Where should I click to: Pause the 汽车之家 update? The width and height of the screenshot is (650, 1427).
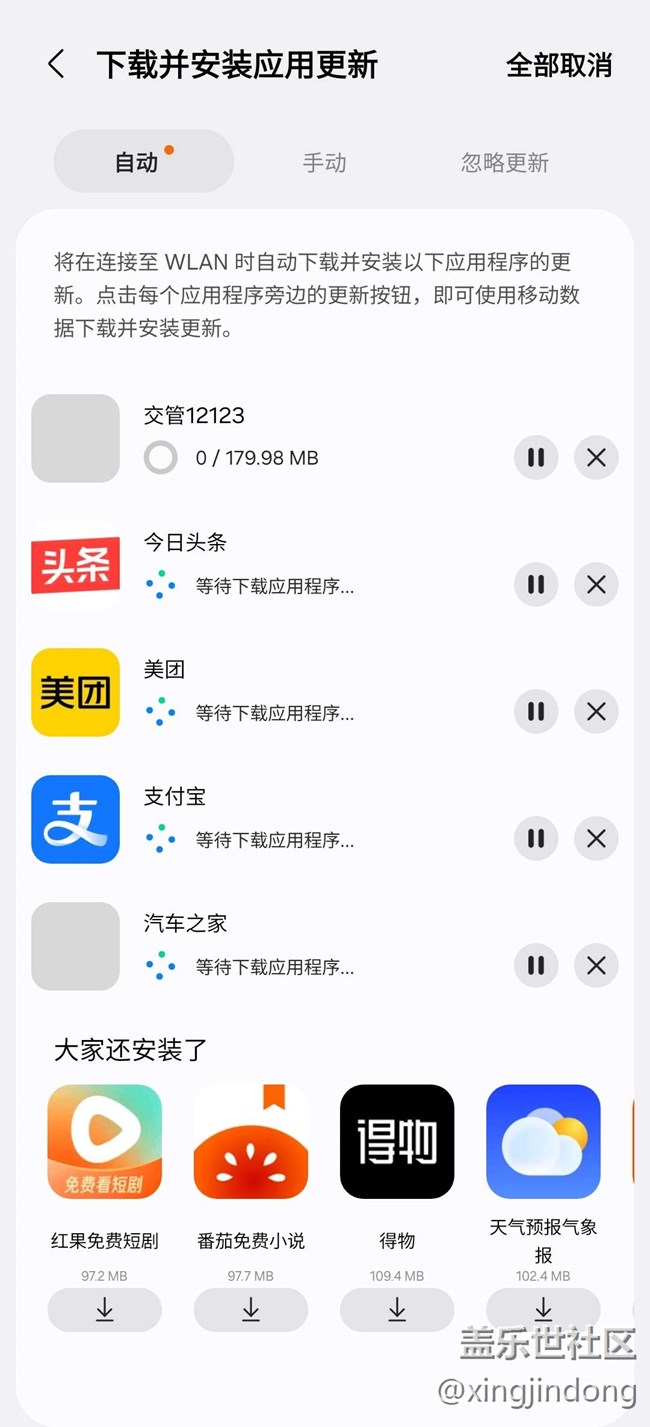(x=536, y=966)
